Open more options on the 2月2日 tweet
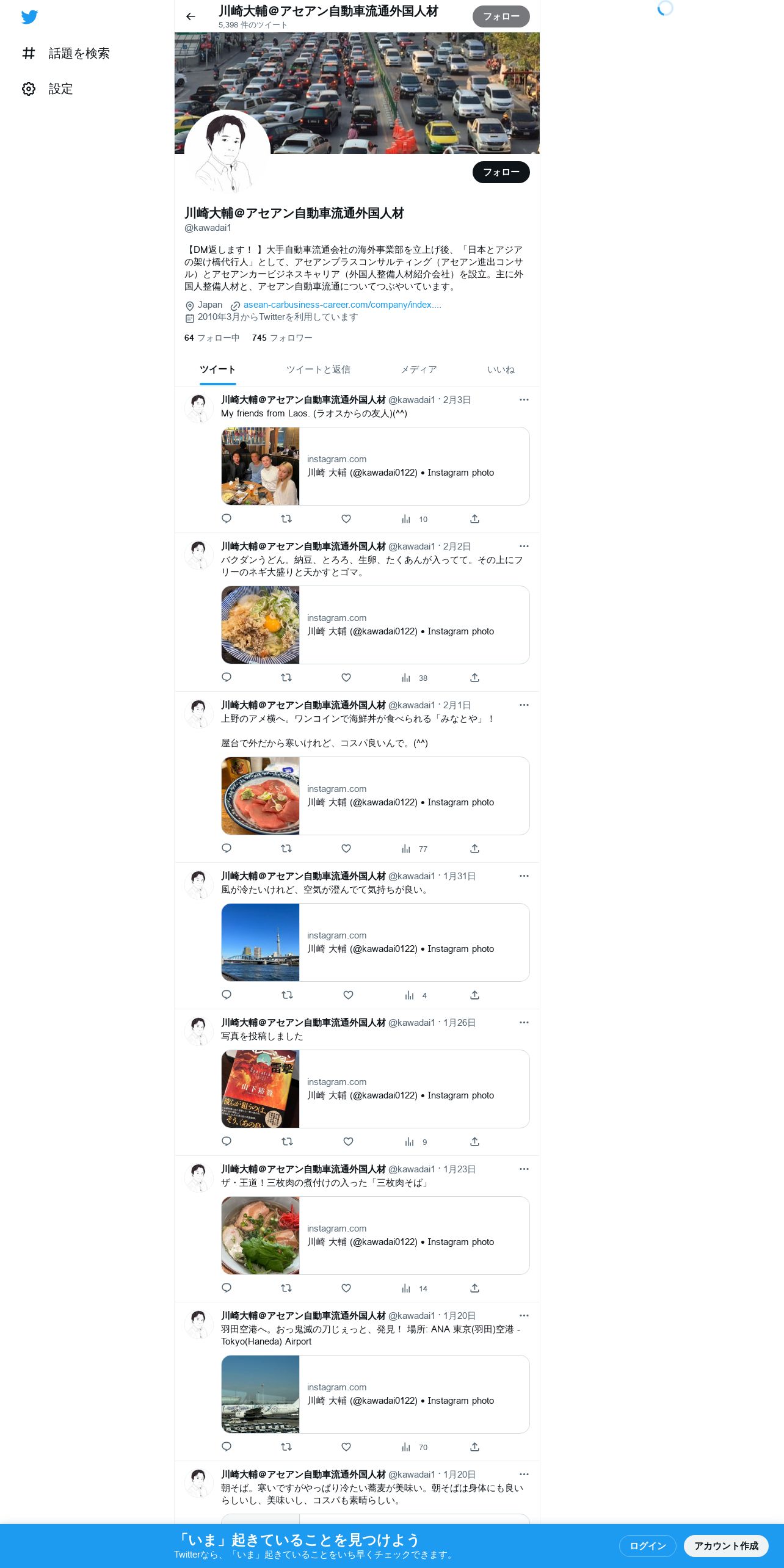The height and width of the screenshot is (1568, 784). pos(524,546)
